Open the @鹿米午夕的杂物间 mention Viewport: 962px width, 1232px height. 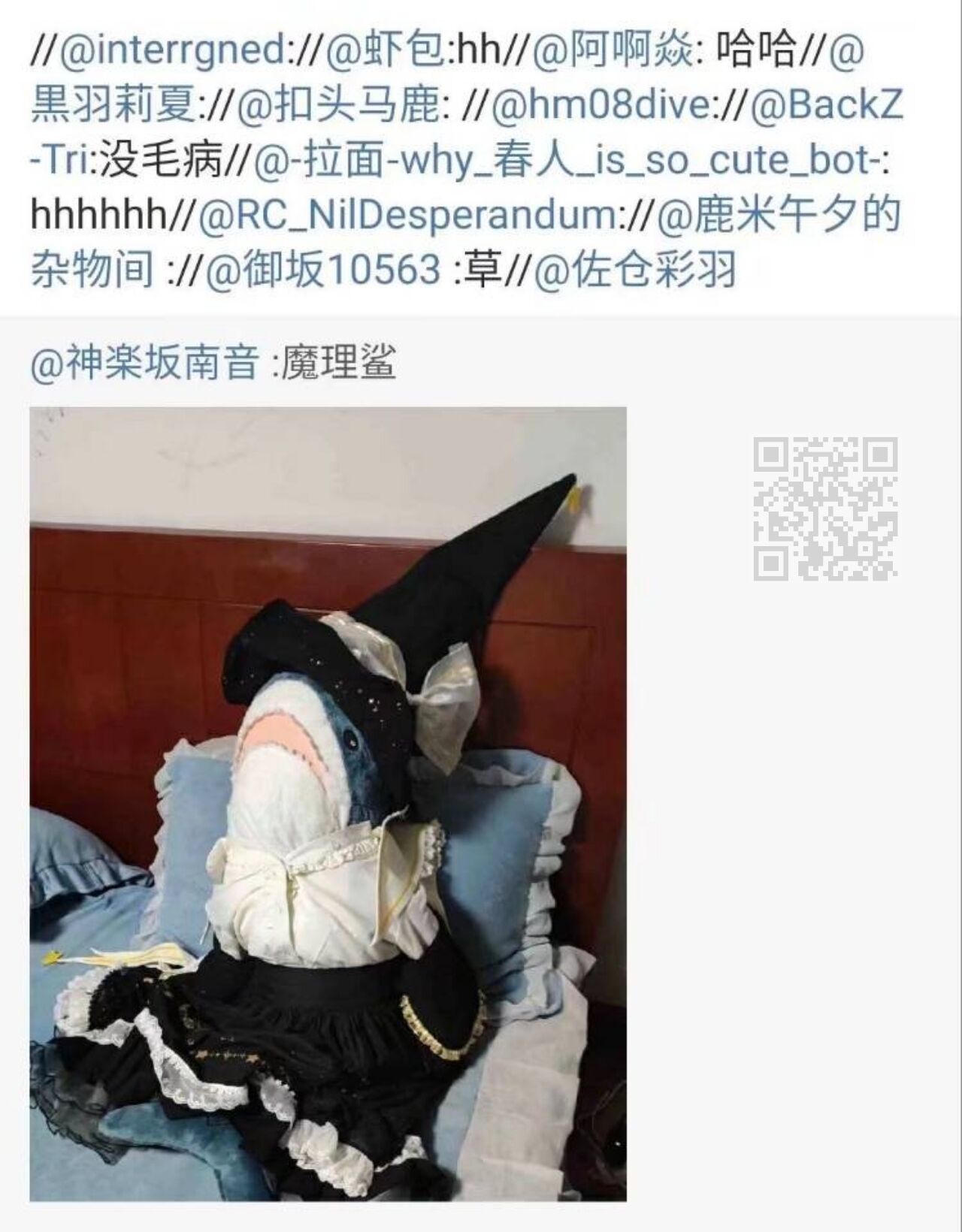[x=779, y=216]
